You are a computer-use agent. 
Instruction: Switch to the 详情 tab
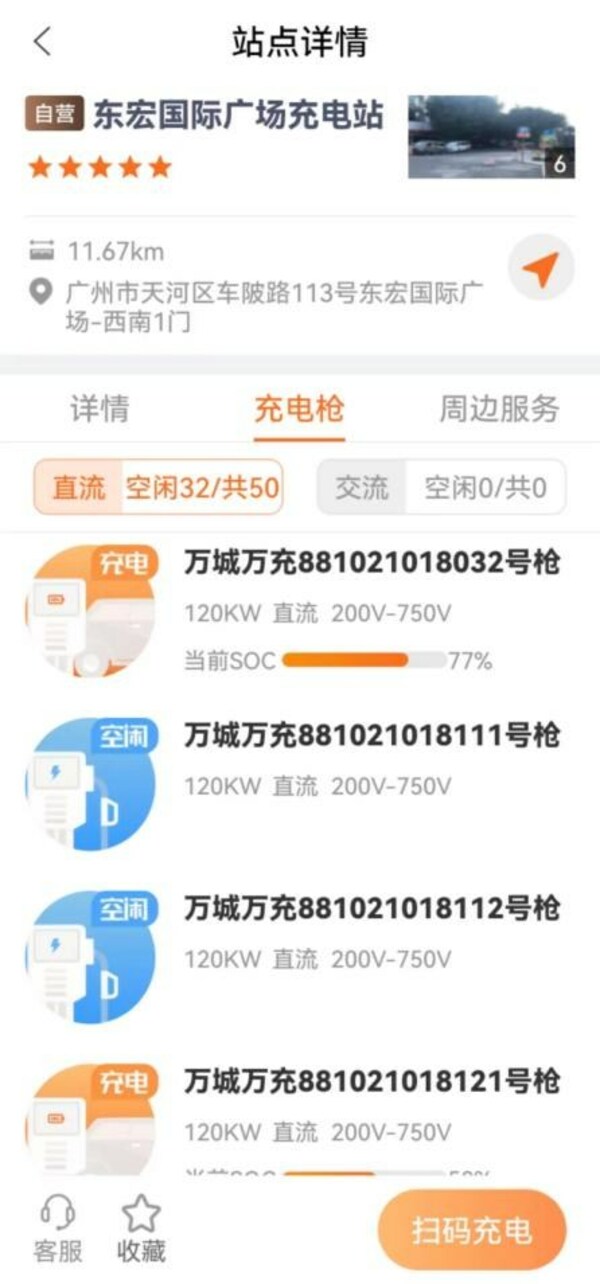(100, 409)
